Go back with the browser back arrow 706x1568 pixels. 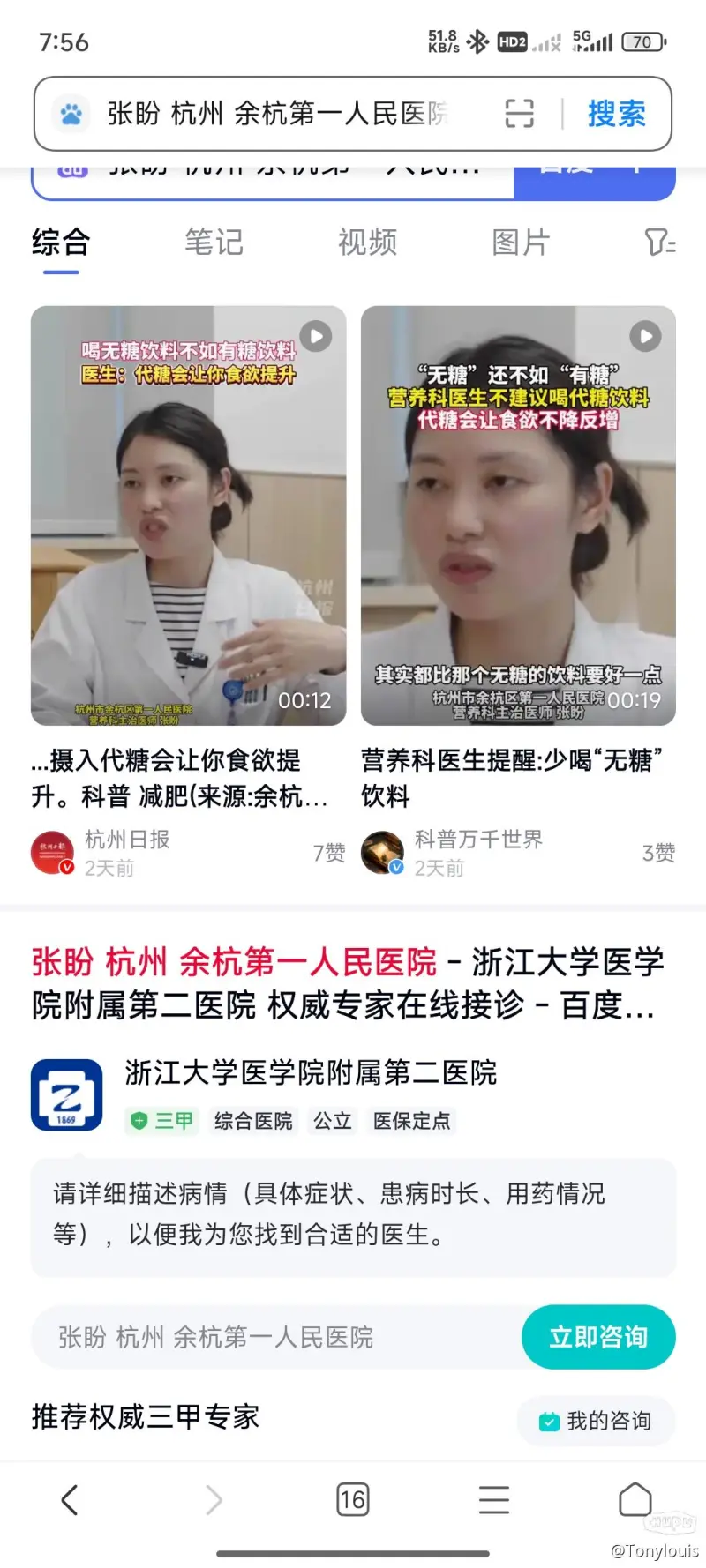[x=70, y=1499]
